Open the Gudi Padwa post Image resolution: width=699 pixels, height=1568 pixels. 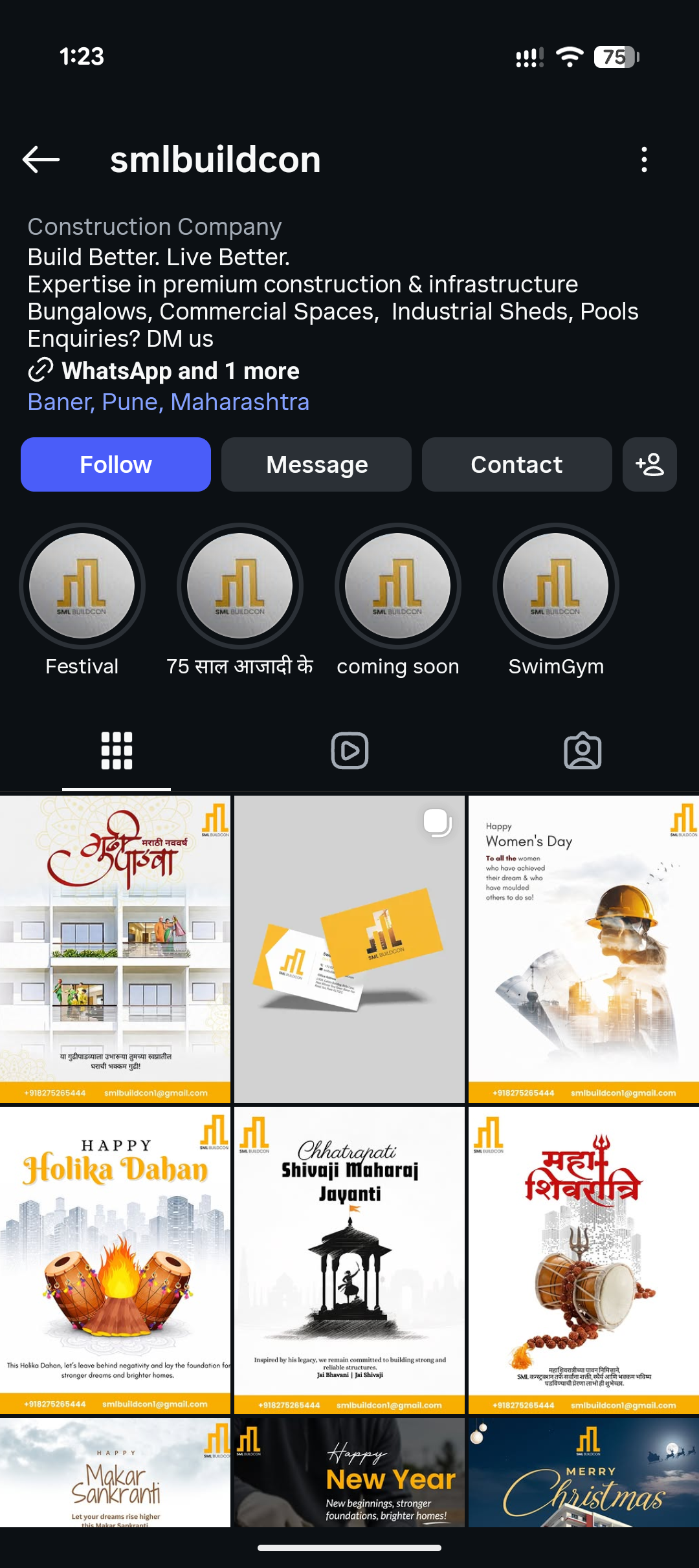(x=115, y=949)
